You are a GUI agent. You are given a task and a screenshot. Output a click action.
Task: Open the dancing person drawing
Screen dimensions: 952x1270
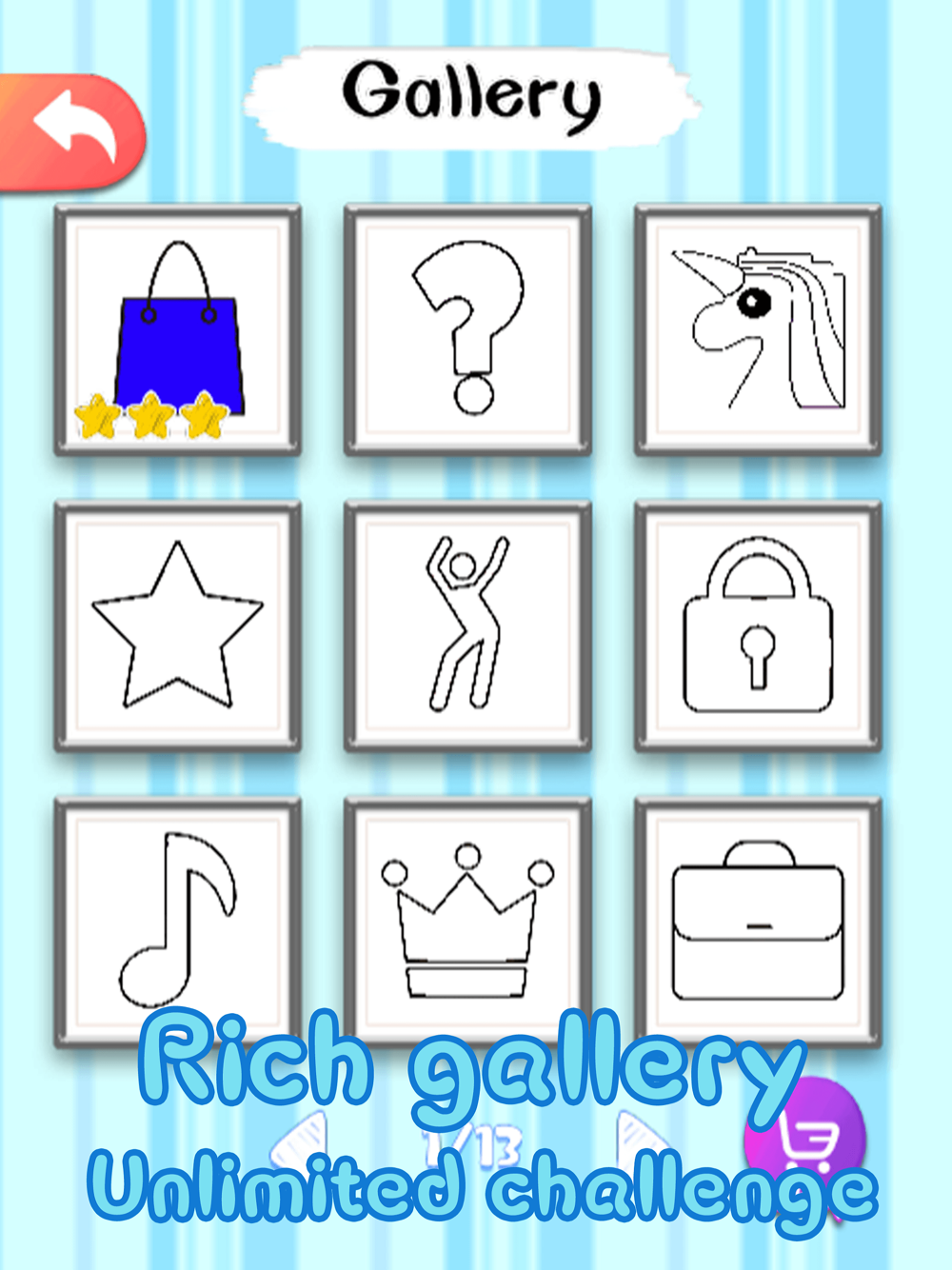[467, 625]
